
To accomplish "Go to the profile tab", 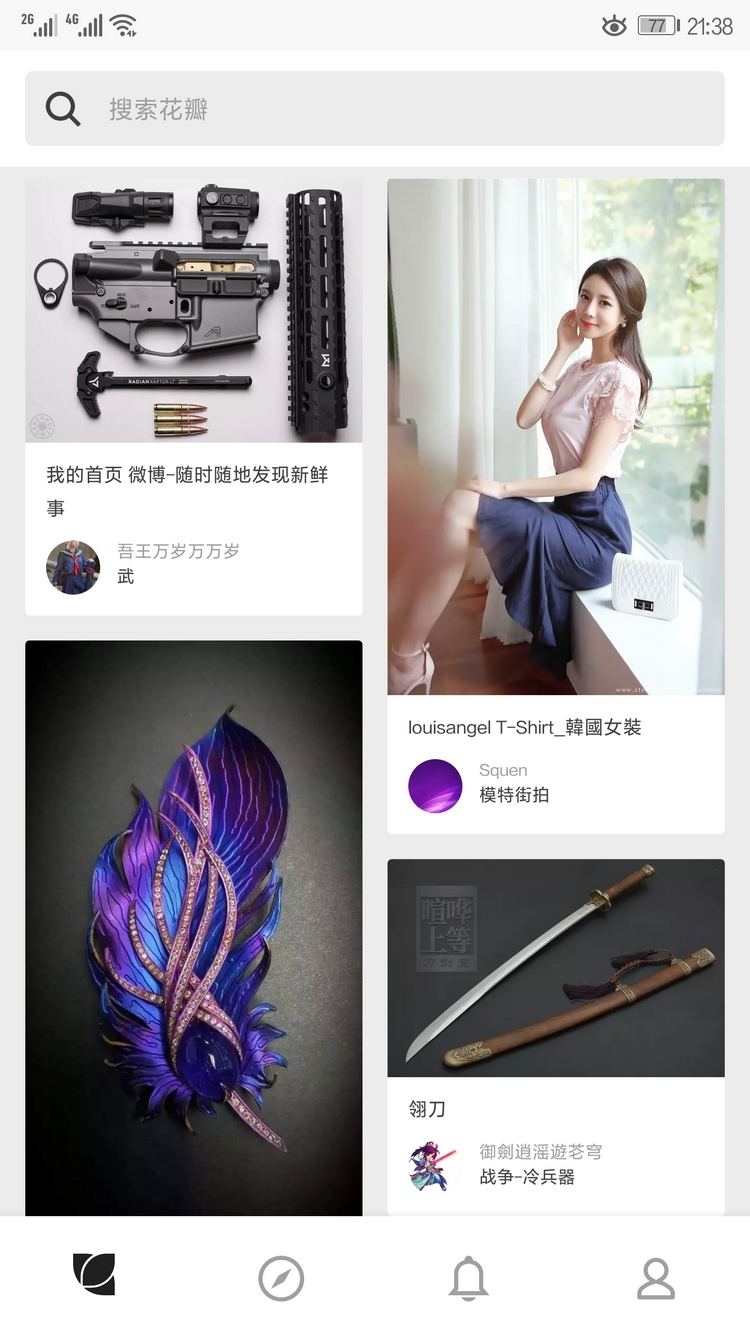I will (656, 1278).
